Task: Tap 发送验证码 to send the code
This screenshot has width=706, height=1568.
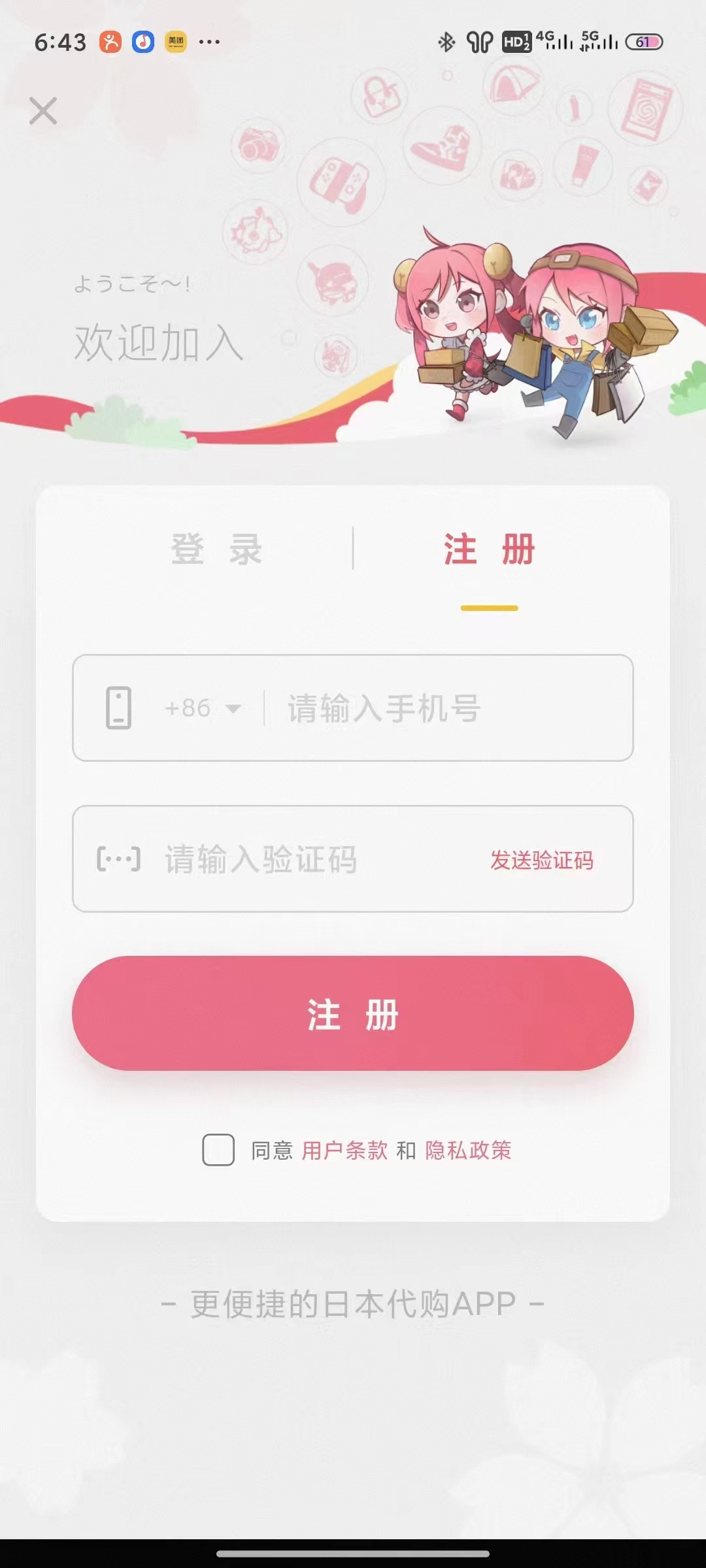Action: coord(542,860)
